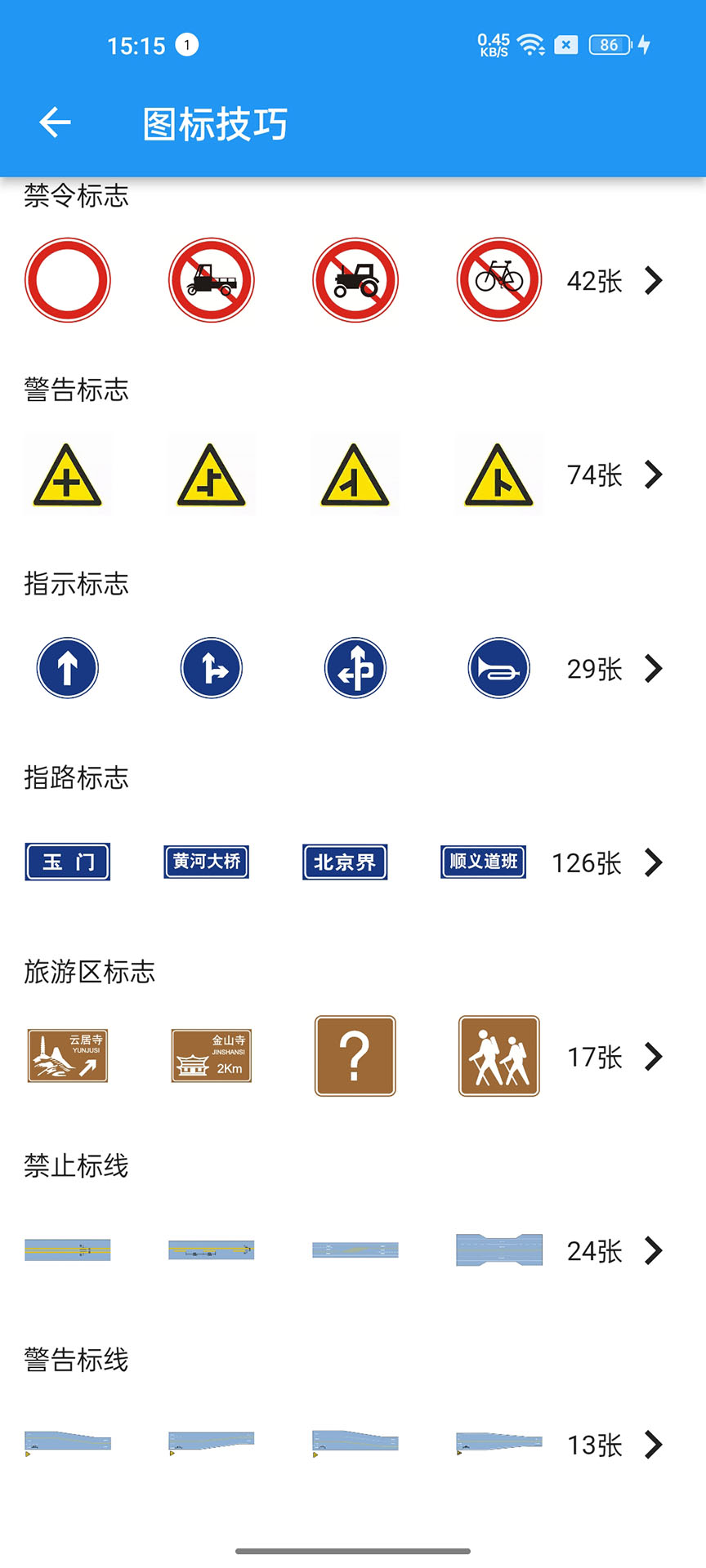Select the horn allowed indication sign icon
This screenshot has width=706, height=1568.
click(x=498, y=667)
